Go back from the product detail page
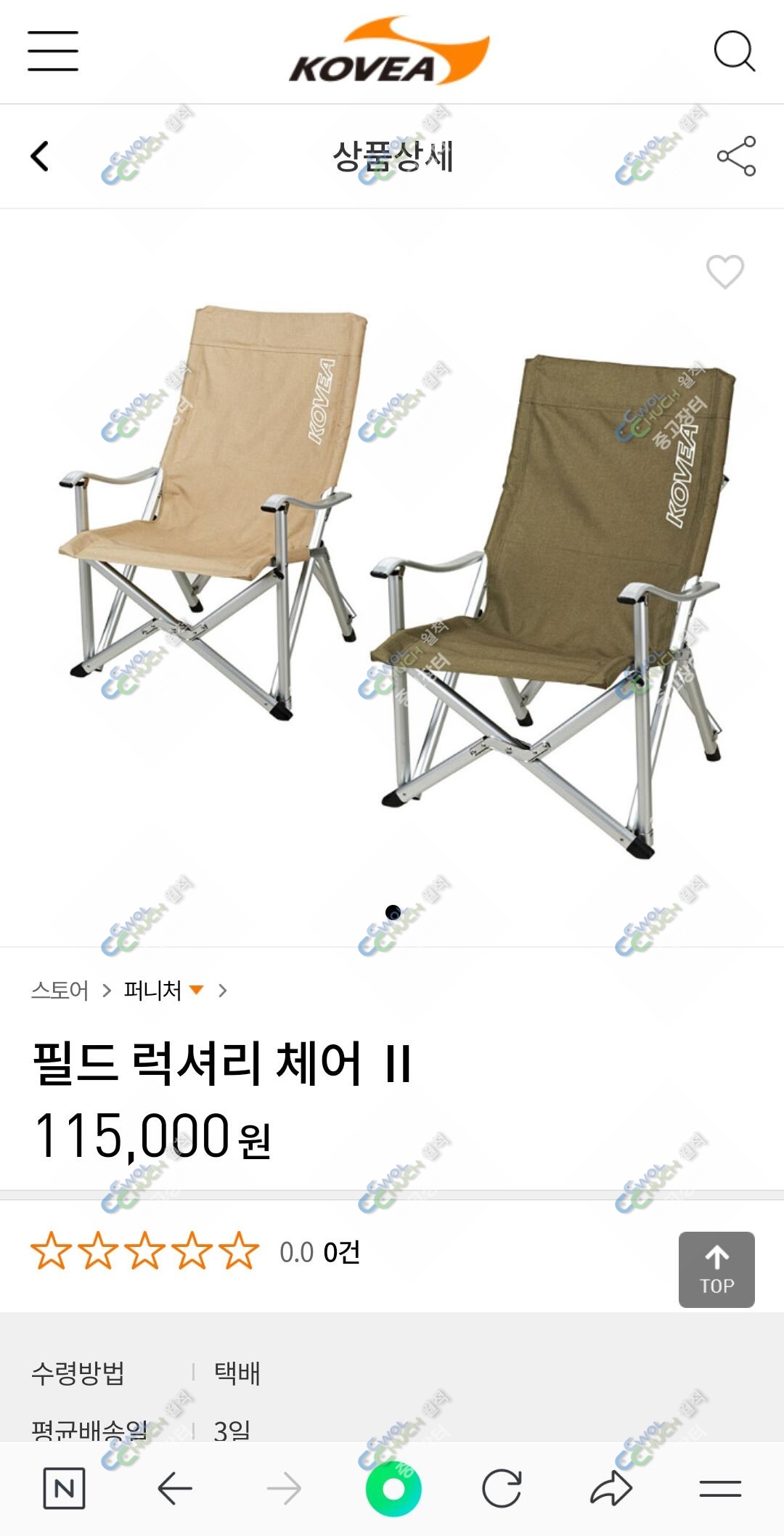Screen dimensions: 784x1536 coord(40,156)
